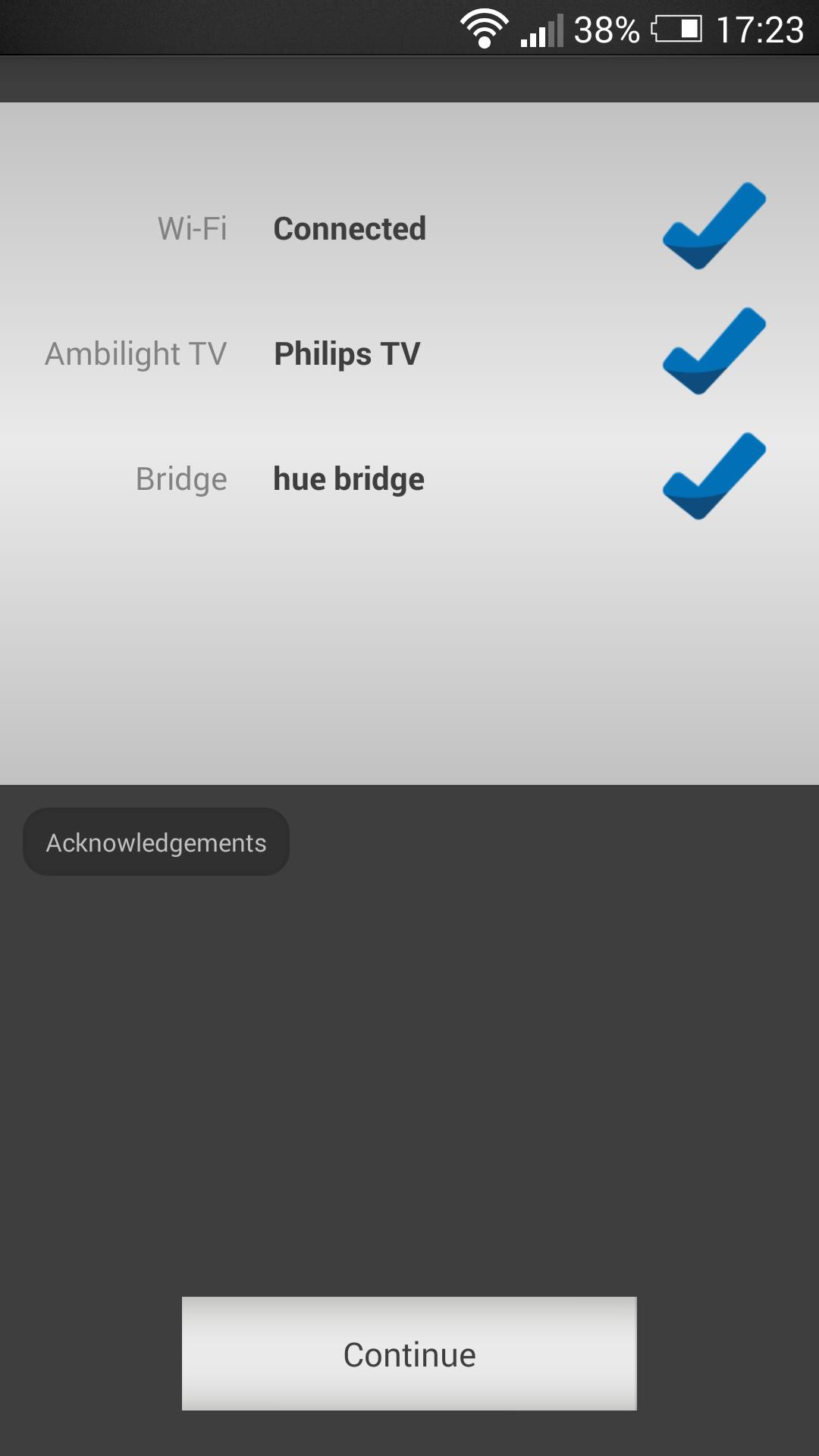This screenshot has width=819, height=1456.
Task: Select the hue bridge name text
Action: (x=350, y=477)
